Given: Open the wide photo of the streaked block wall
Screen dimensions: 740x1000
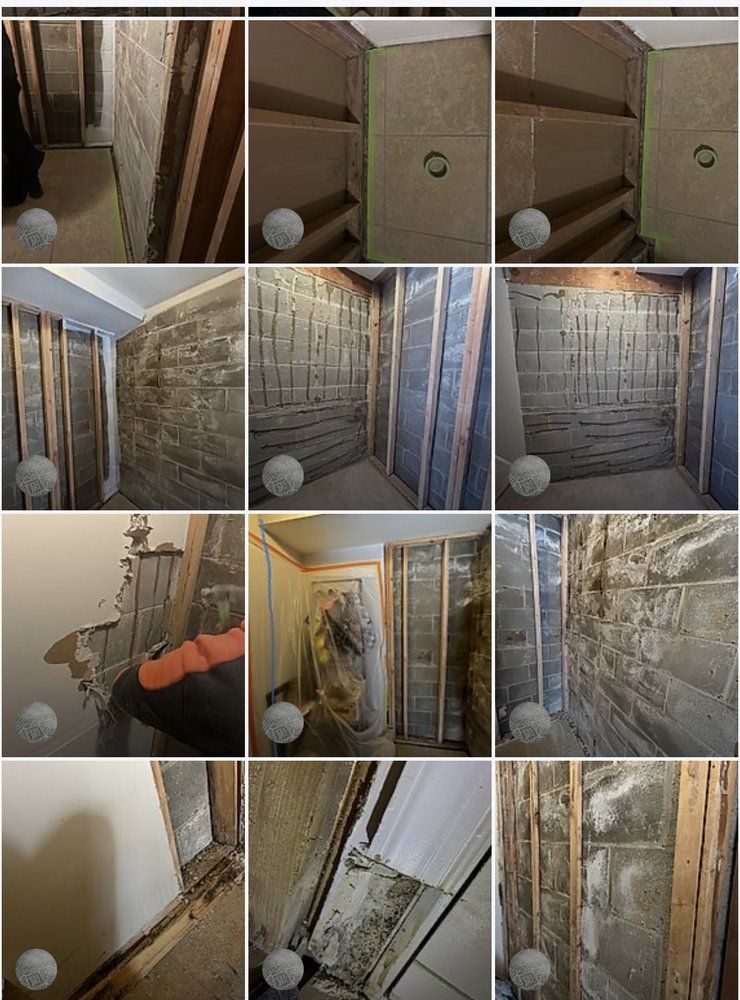Looking at the screenshot, I should click(616, 387).
